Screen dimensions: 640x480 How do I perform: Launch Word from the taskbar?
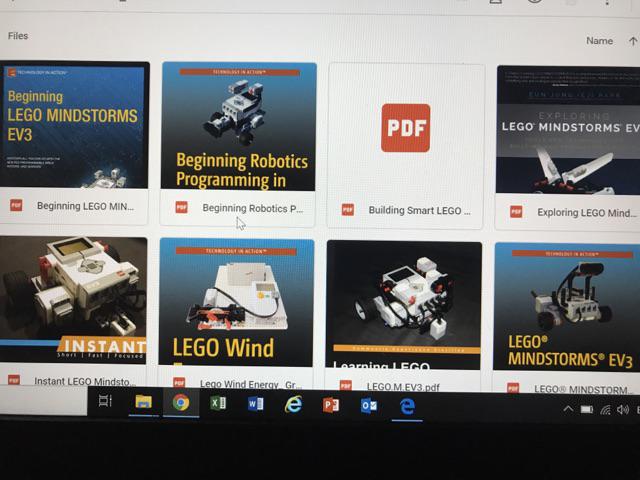pyautogui.click(x=255, y=404)
